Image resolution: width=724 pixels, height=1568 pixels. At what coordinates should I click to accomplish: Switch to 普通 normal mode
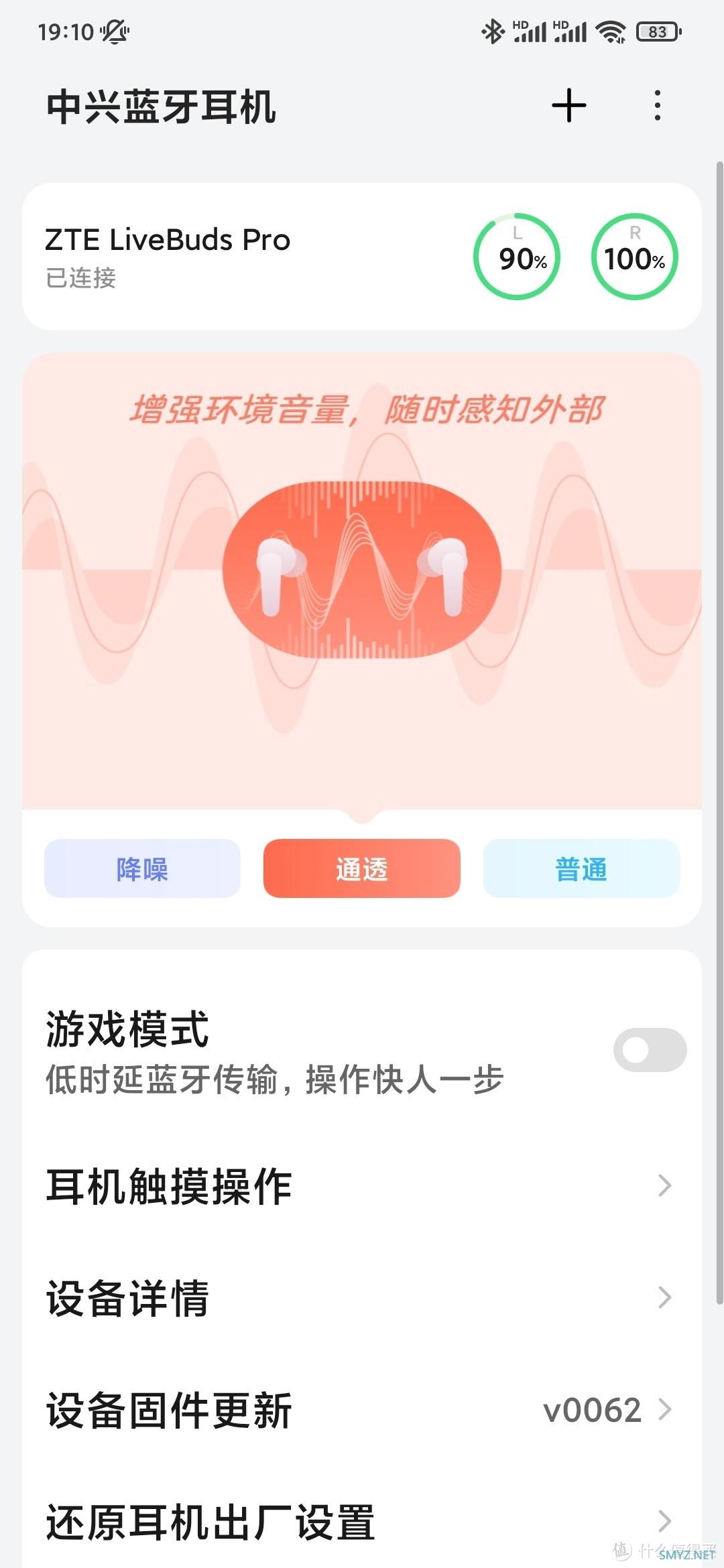[x=580, y=868]
